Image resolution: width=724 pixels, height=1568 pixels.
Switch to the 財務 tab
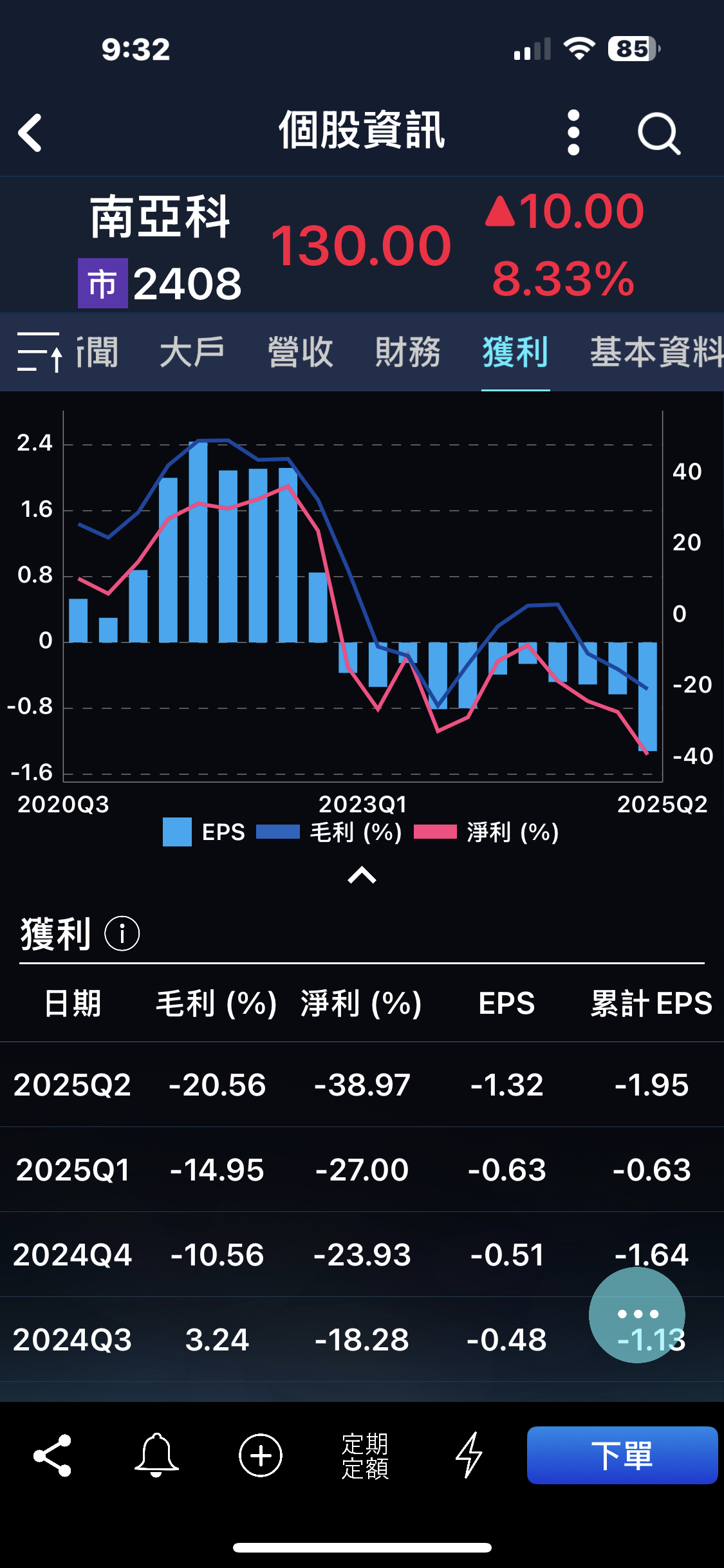[408, 352]
